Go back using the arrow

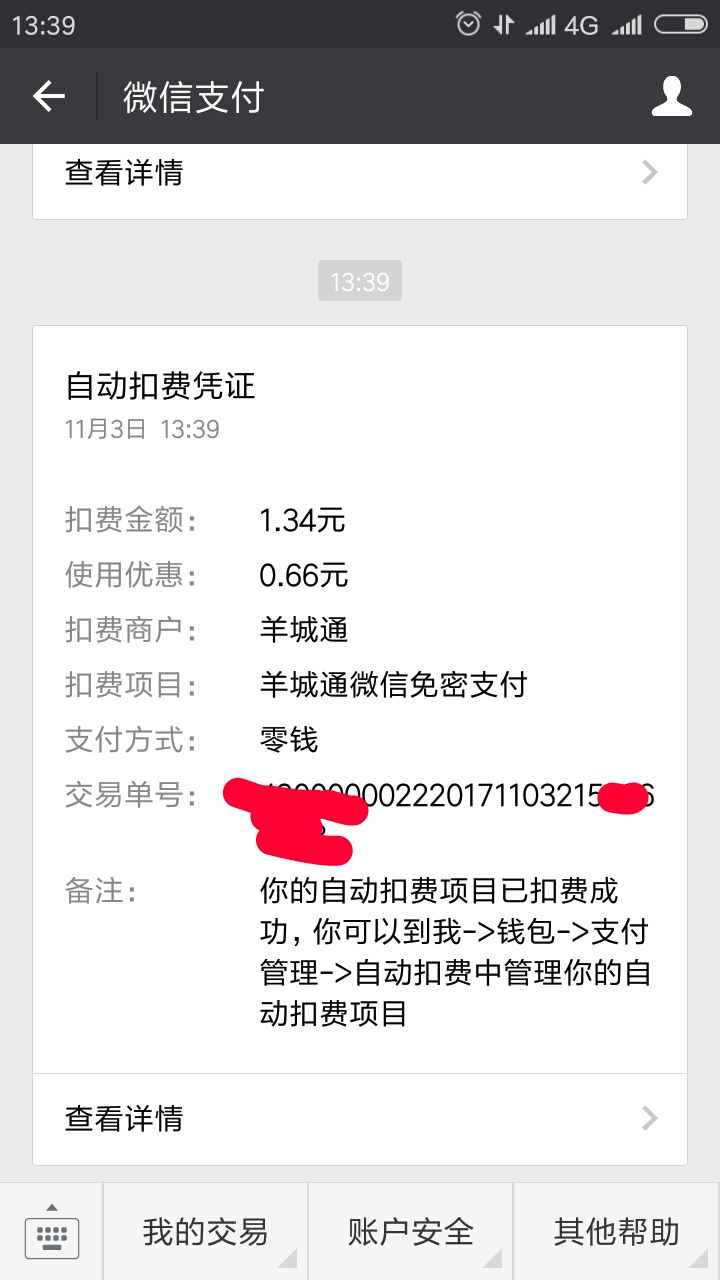(48, 97)
